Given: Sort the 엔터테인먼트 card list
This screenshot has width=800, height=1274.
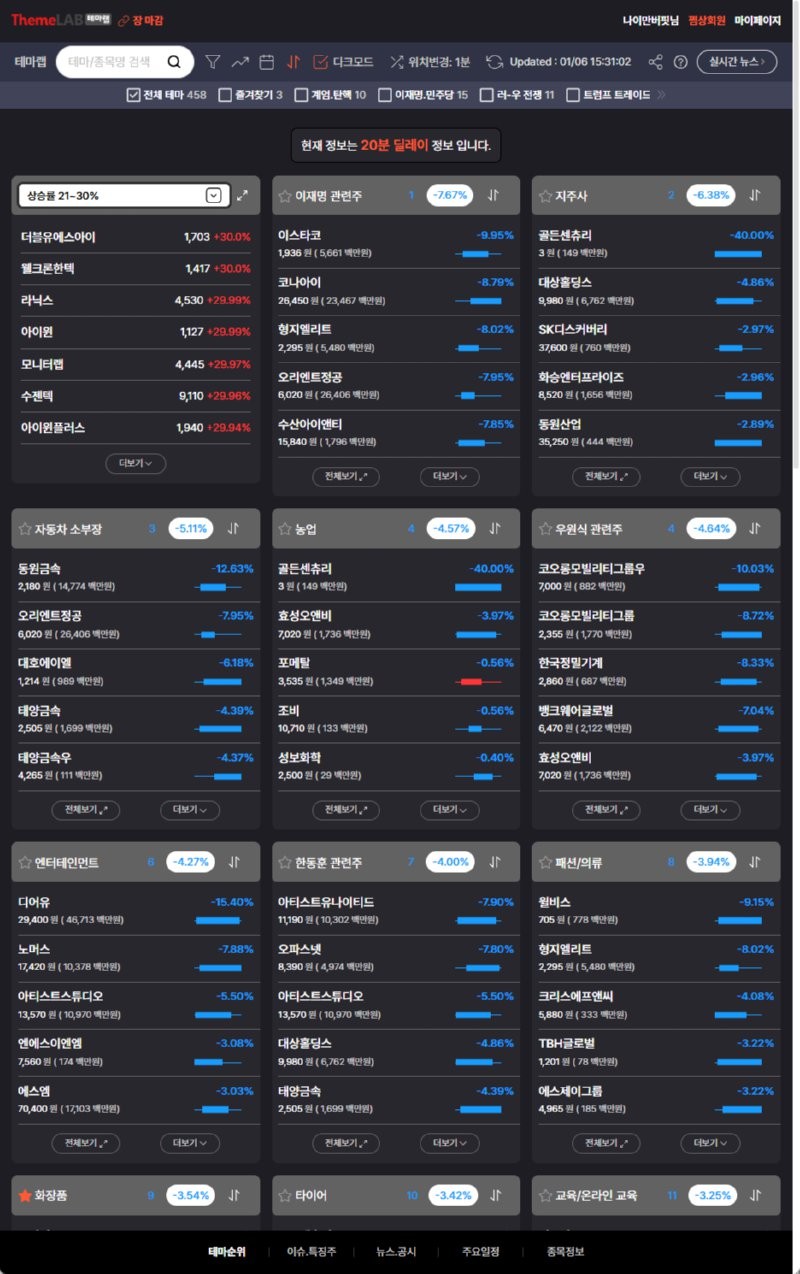Looking at the screenshot, I should pos(233,862).
